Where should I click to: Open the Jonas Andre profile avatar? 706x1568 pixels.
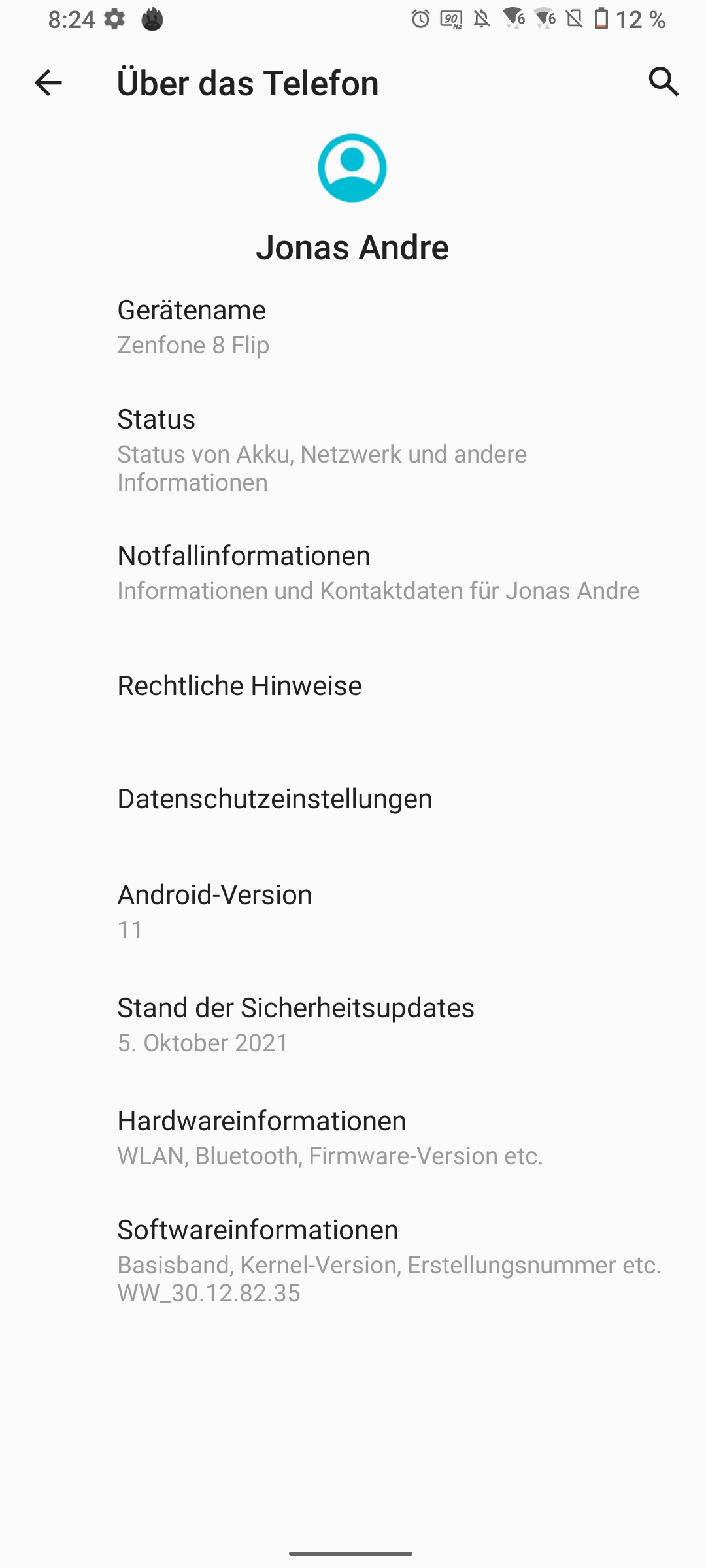click(x=352, y=168)
